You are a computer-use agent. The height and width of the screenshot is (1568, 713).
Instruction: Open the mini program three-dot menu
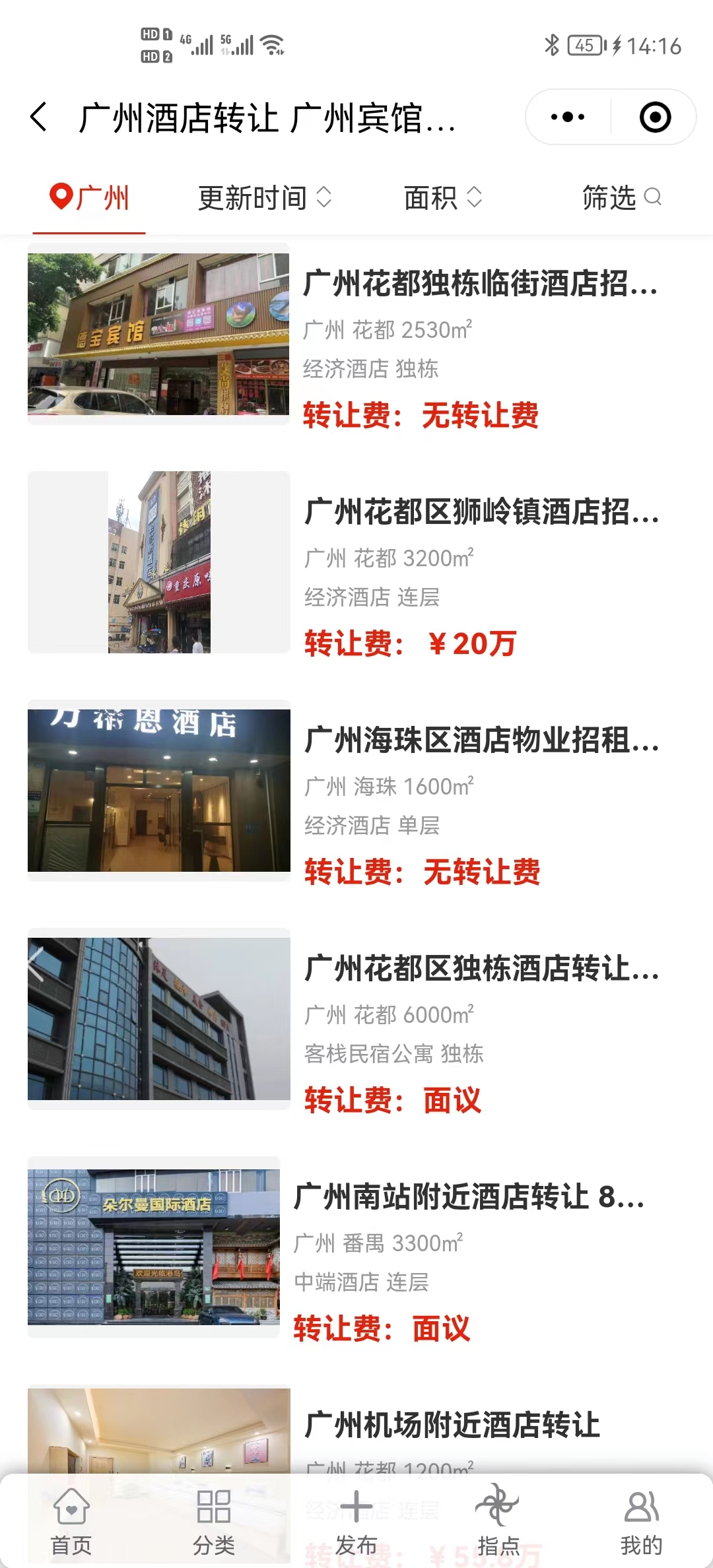click(568, 117)
